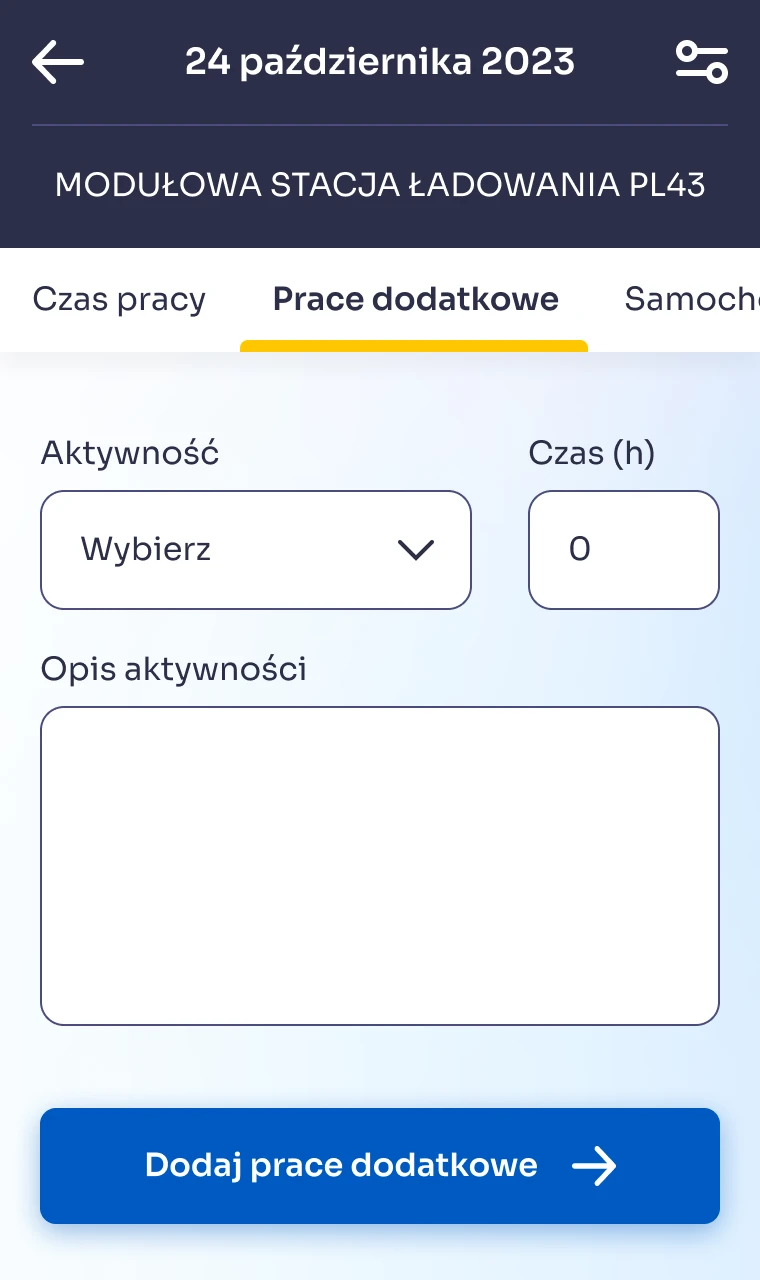Tap the Wybierz placeholder text
Image resolution: width=760 pixels, height=1280 pixels.
tap(146, 549)
